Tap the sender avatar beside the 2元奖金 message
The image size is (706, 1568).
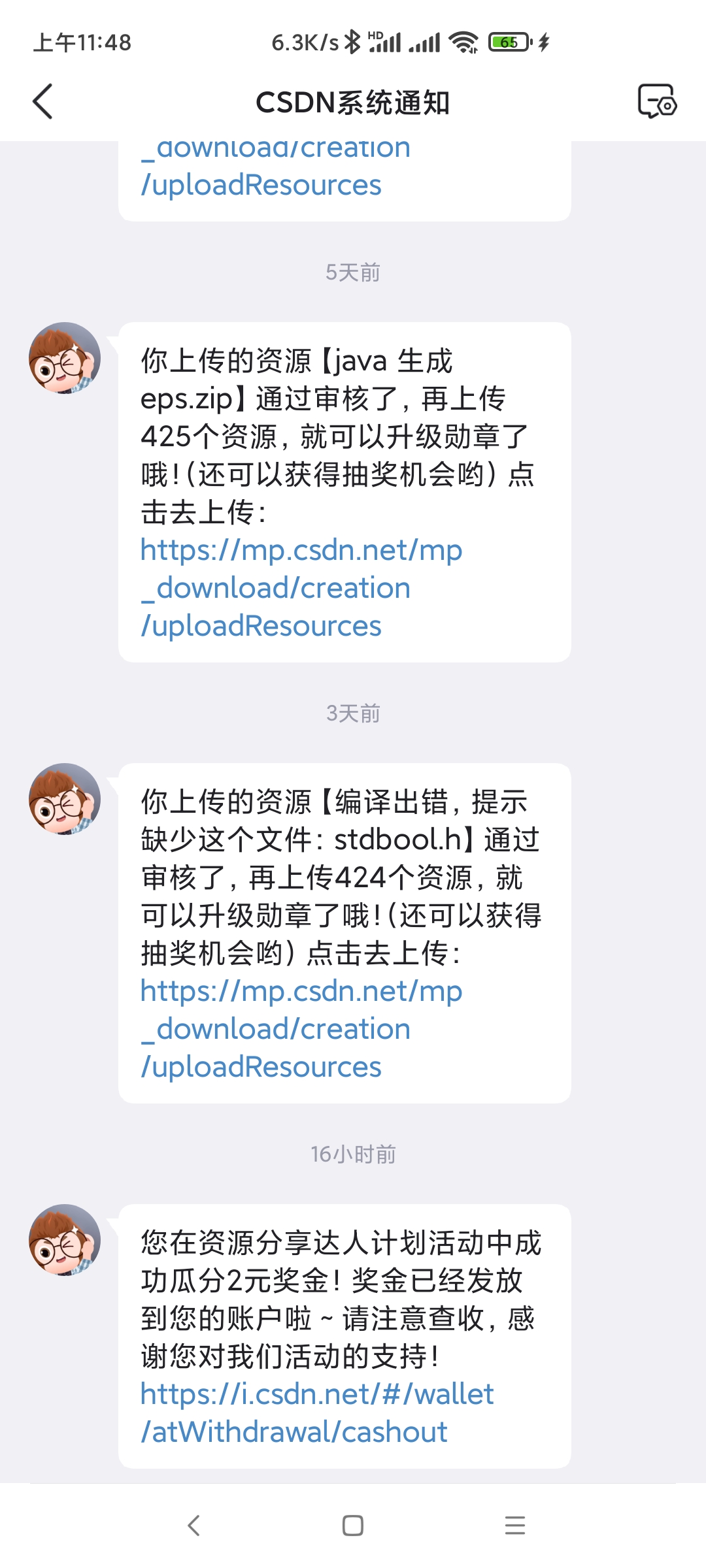tap(65, 1240)
